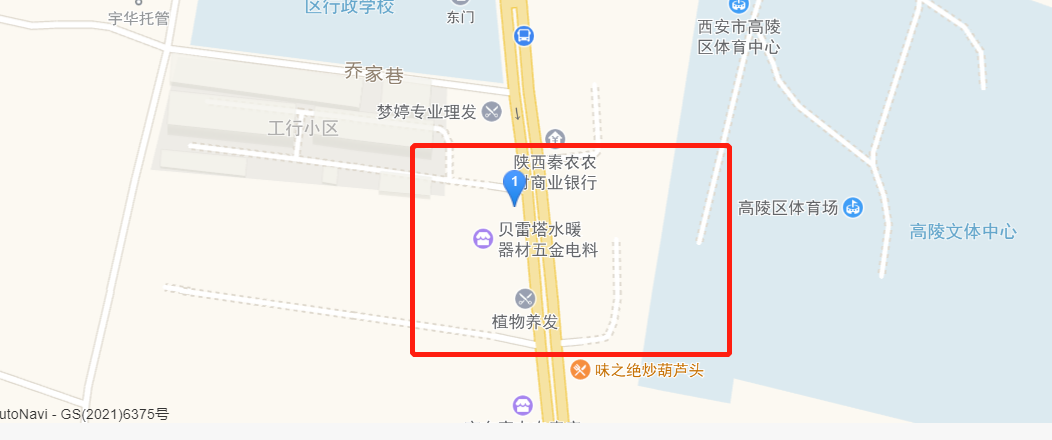
Task: Select the 味之绝炒葫芦头 restaurant point
Action: [x=579, y=369]
